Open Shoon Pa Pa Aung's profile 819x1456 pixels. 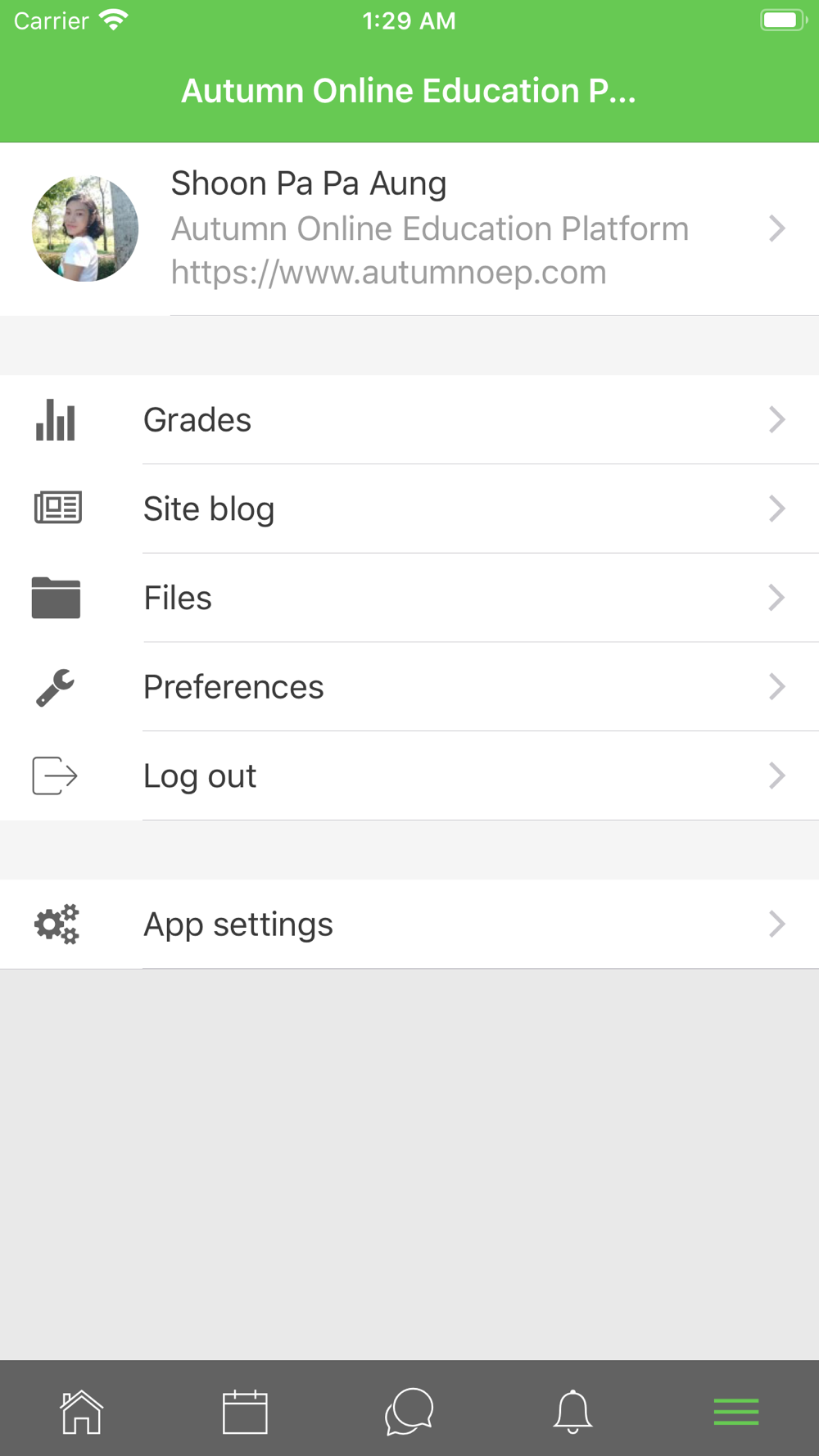(x=409, y=228)
